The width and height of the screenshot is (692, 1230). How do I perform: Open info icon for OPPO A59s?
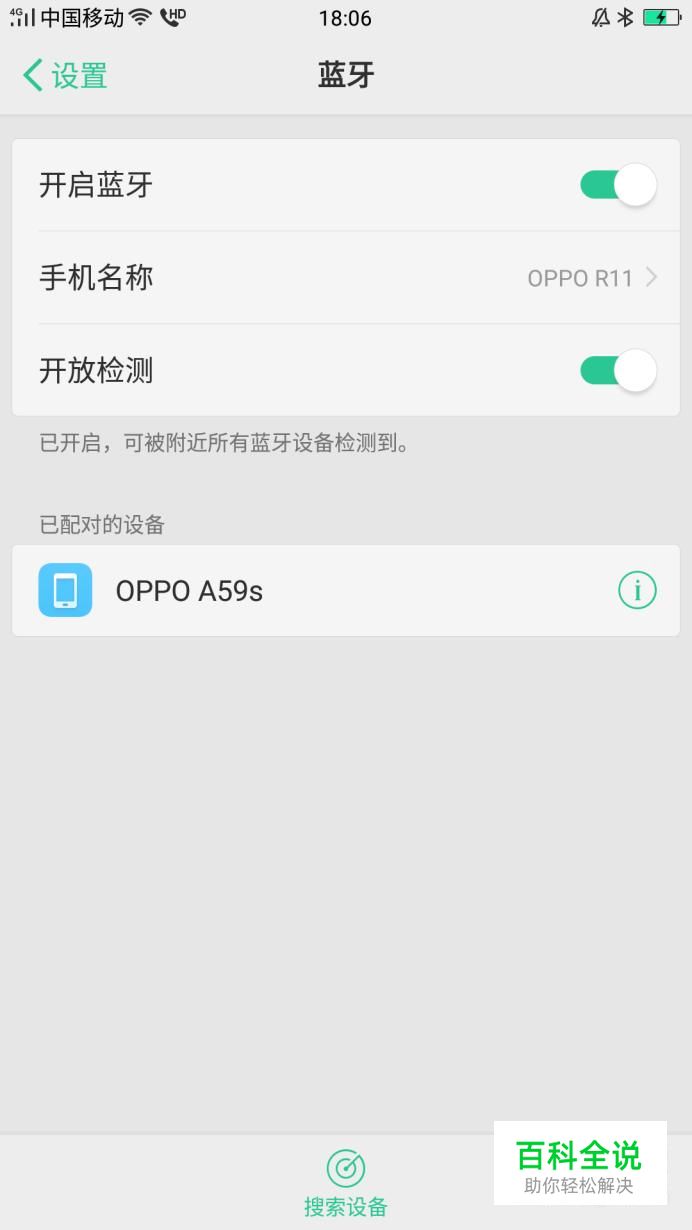tap(637, 591)
